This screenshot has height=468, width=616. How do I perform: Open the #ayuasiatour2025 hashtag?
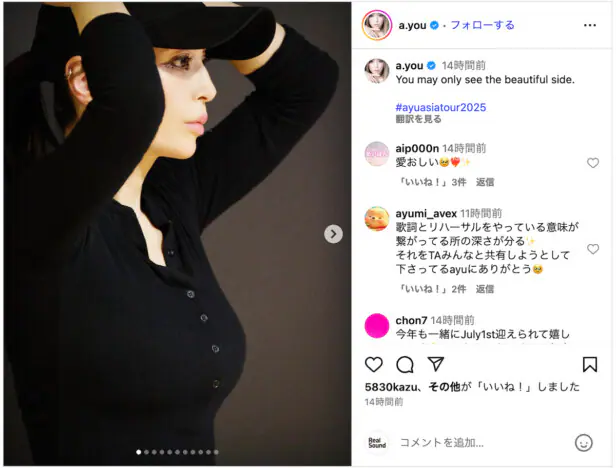441,107
